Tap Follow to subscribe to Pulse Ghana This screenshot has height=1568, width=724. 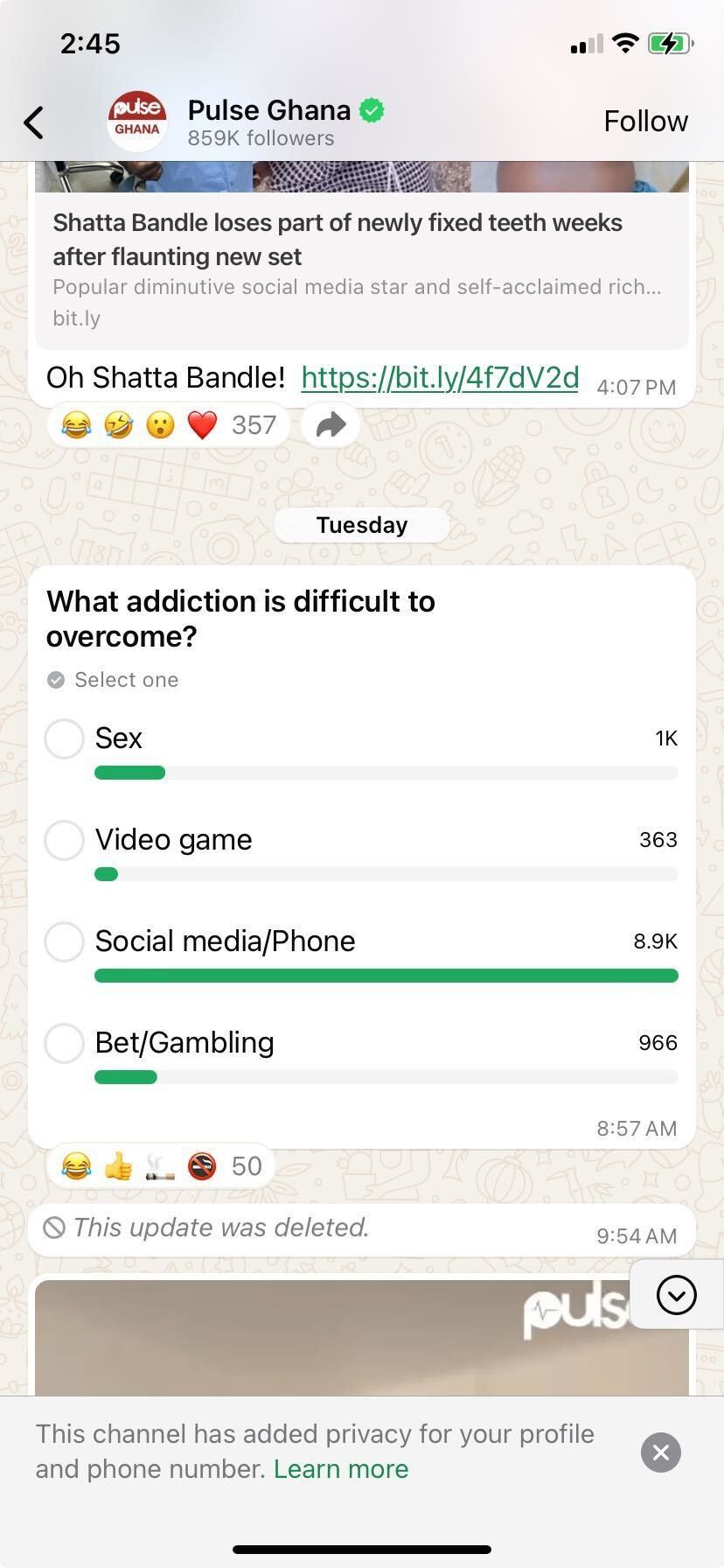coord(645,121)
